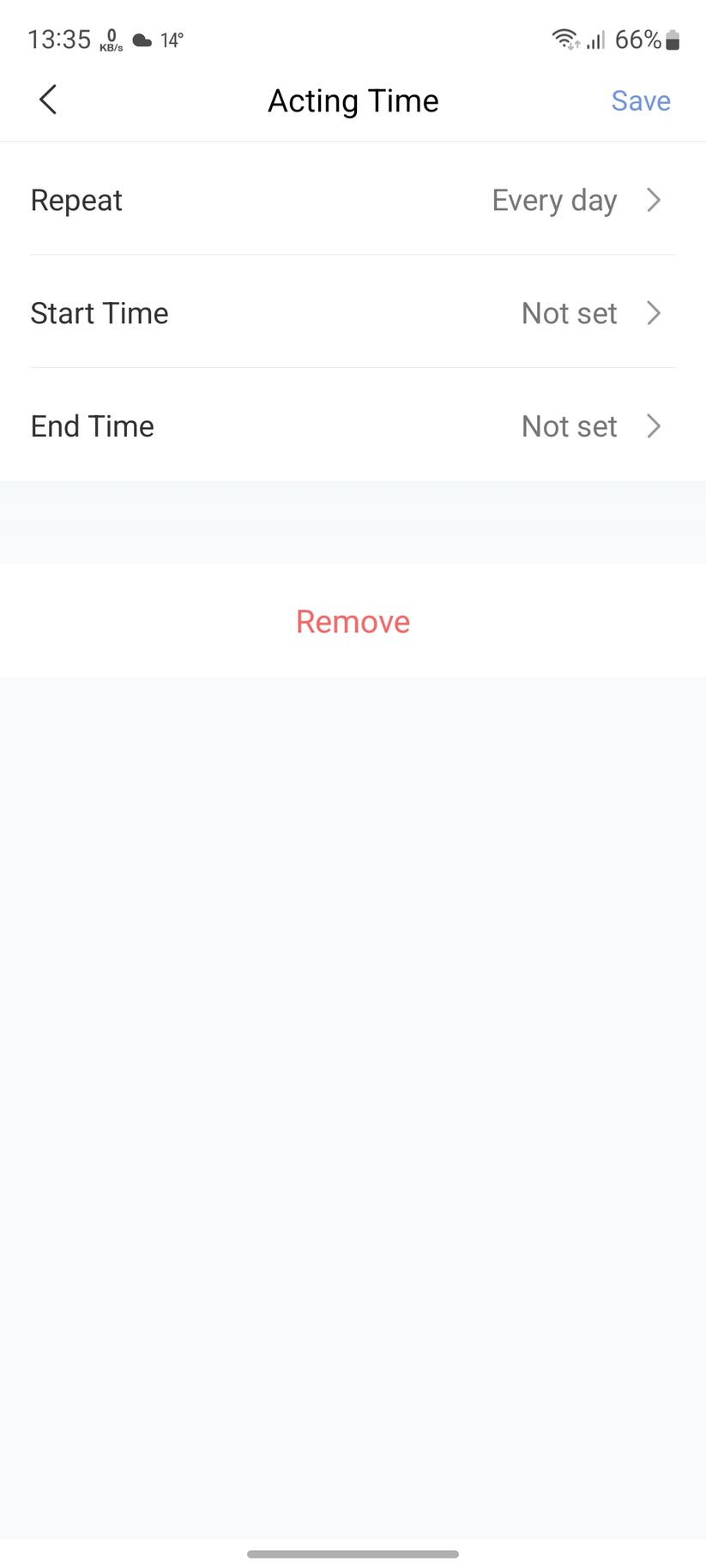Tap the Acting Time title

pos(353,100)
